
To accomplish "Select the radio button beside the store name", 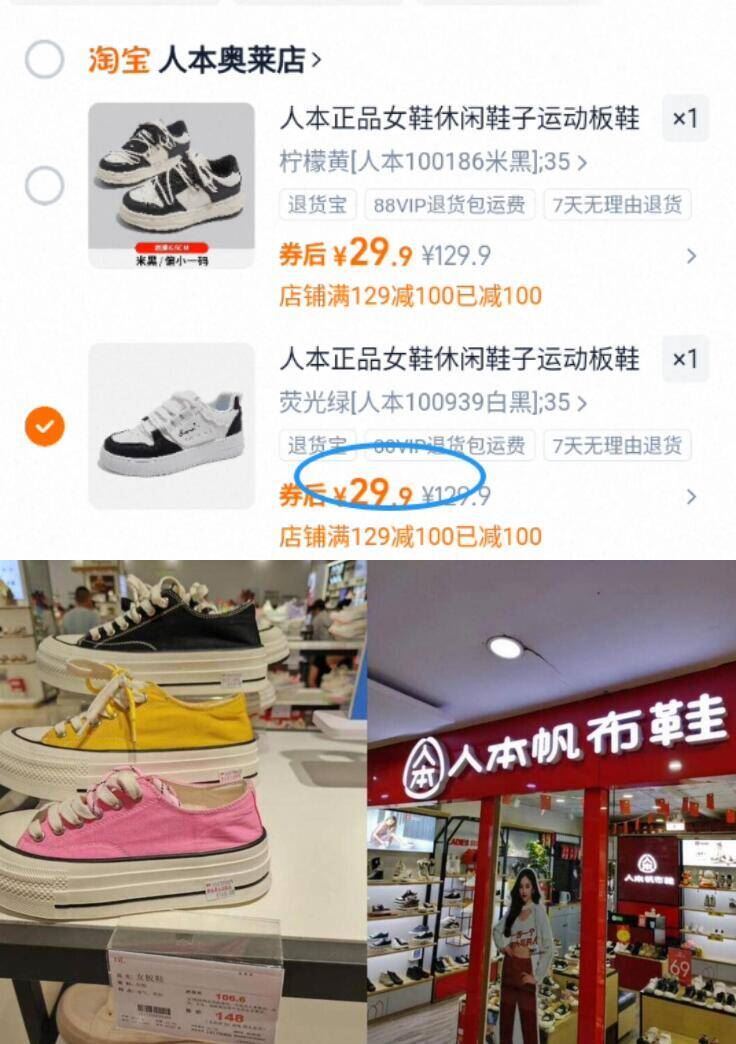I will pyautogui.click(x=44, y=58).
